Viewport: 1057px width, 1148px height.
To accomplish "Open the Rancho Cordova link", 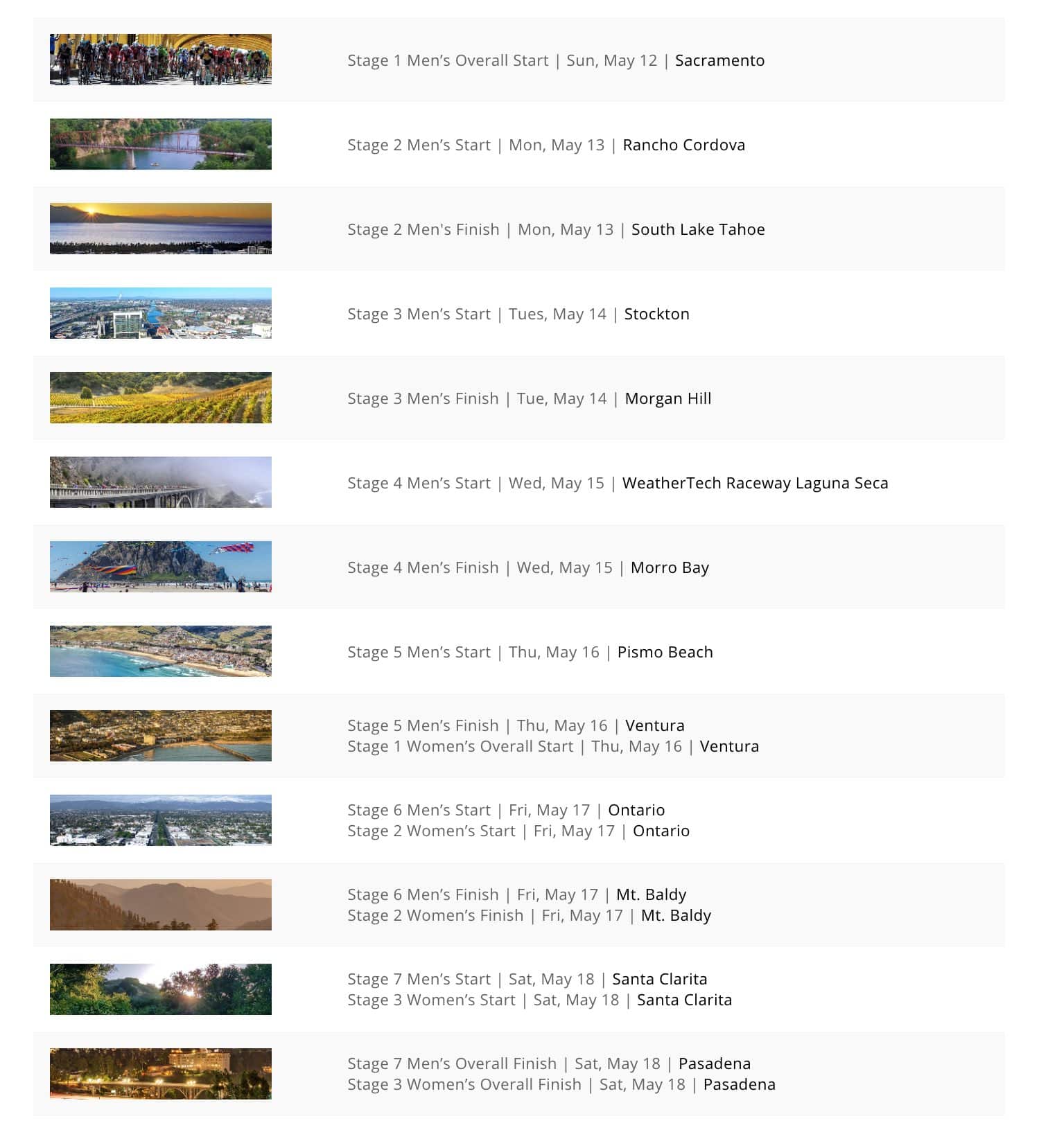I will (683, 145).
